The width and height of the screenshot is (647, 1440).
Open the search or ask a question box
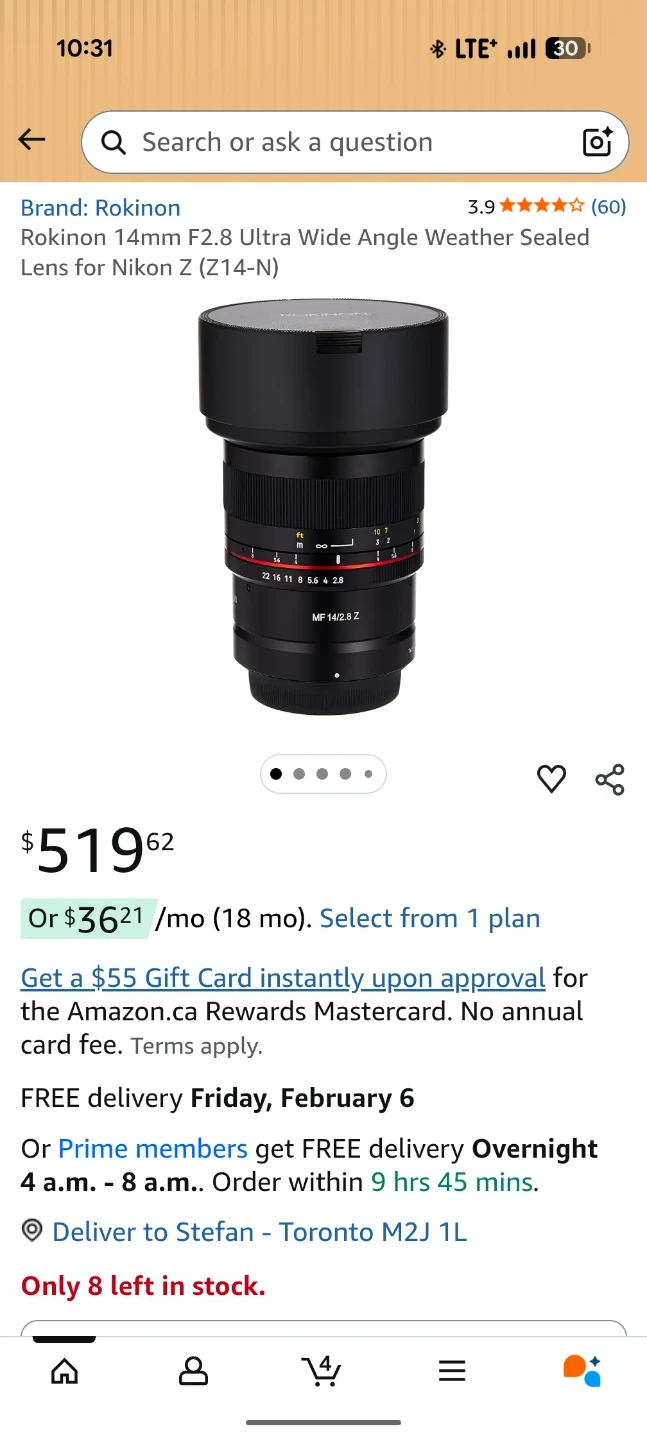pos(330,143)
